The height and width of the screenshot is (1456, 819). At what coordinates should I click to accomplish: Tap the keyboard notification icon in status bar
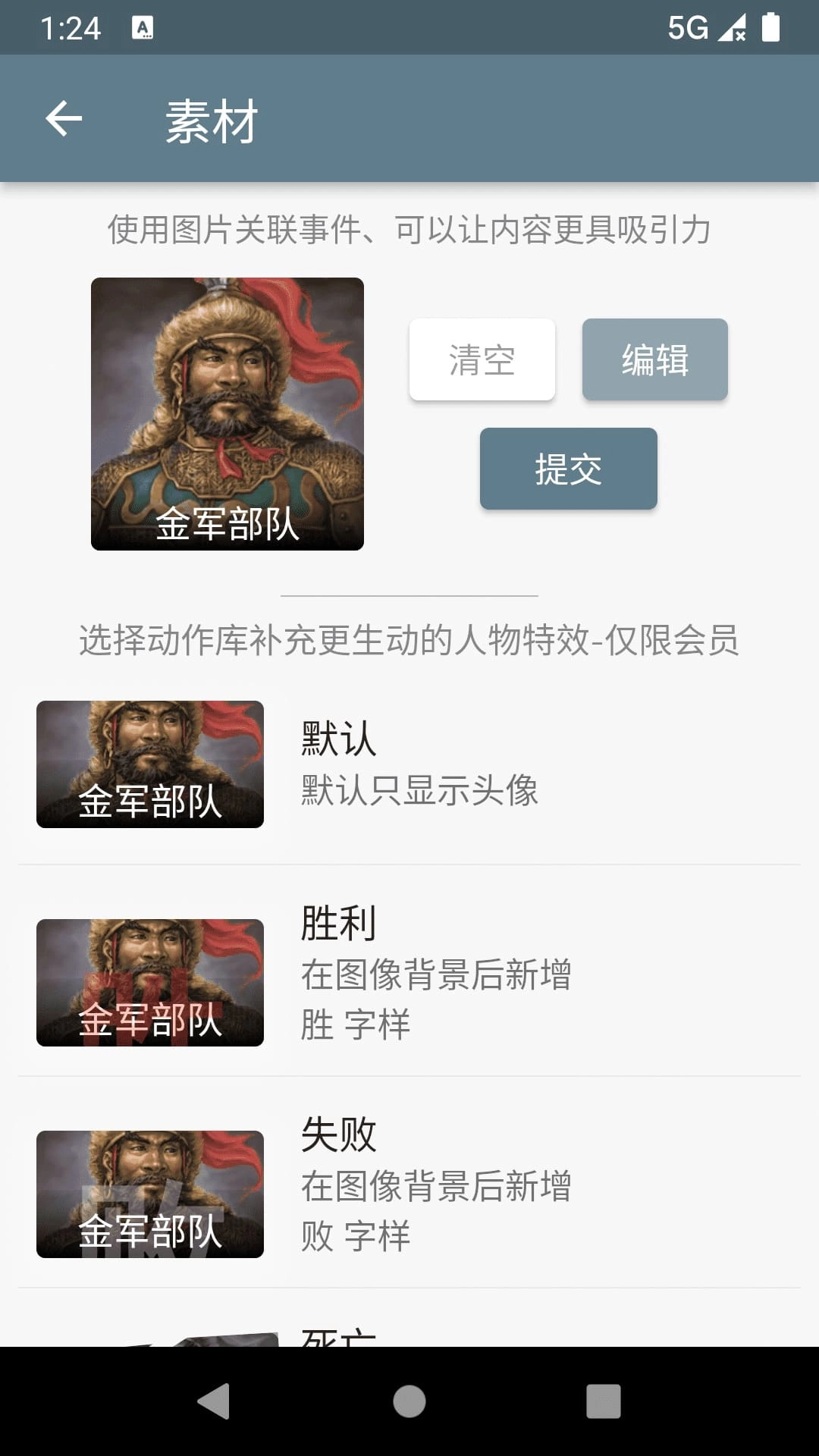pos(144,29)
